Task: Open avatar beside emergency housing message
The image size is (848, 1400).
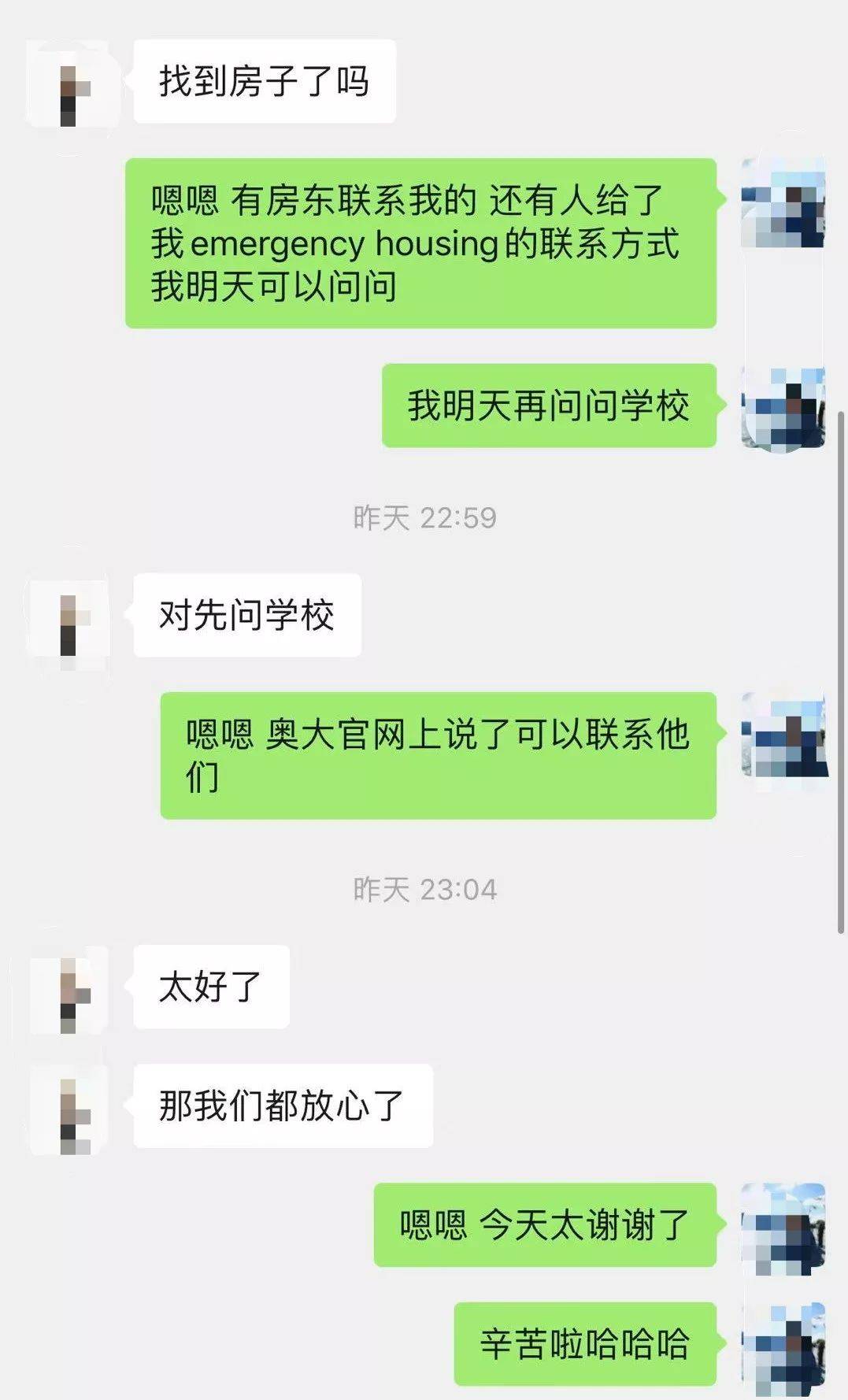Action: click(x=783, y=203)
